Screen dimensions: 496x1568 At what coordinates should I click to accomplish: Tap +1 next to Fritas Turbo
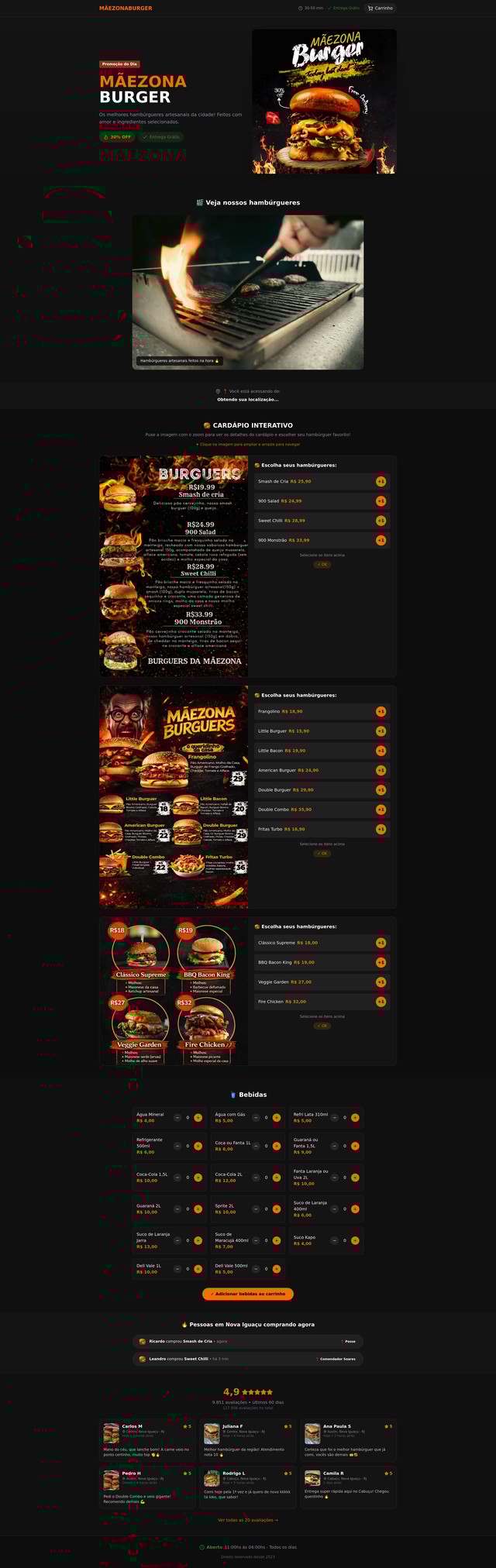click(x=381, y=829)
